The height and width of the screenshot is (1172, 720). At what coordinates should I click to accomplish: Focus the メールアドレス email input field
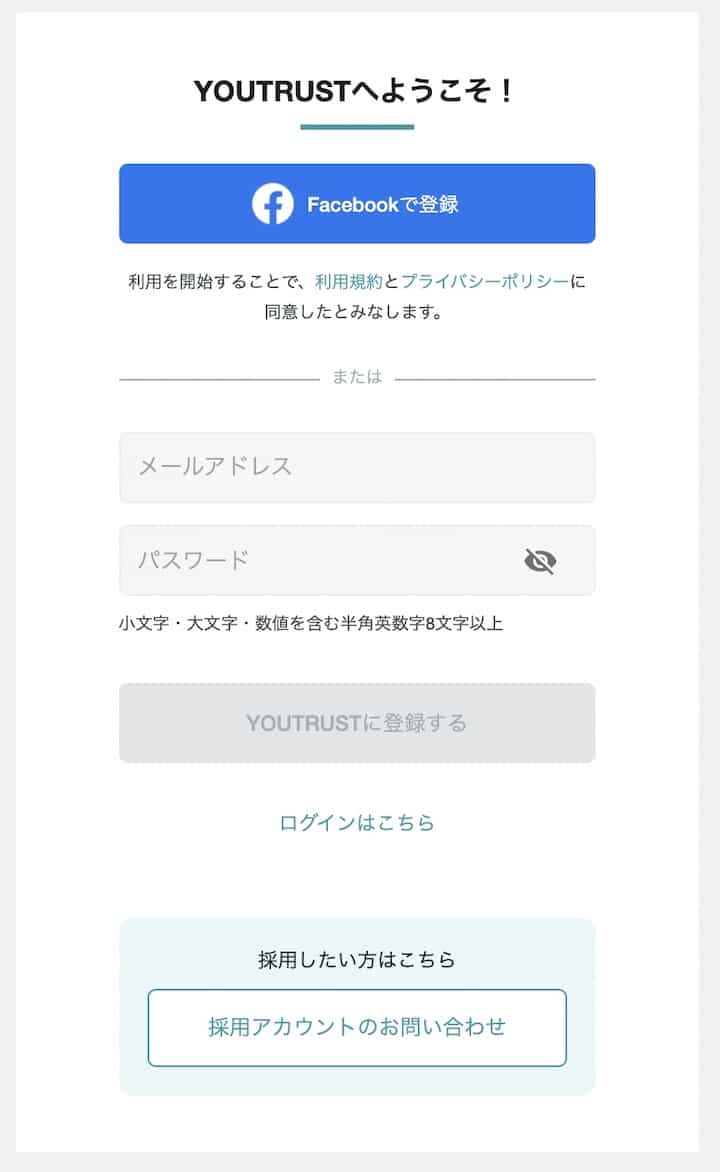click(358, 467)
